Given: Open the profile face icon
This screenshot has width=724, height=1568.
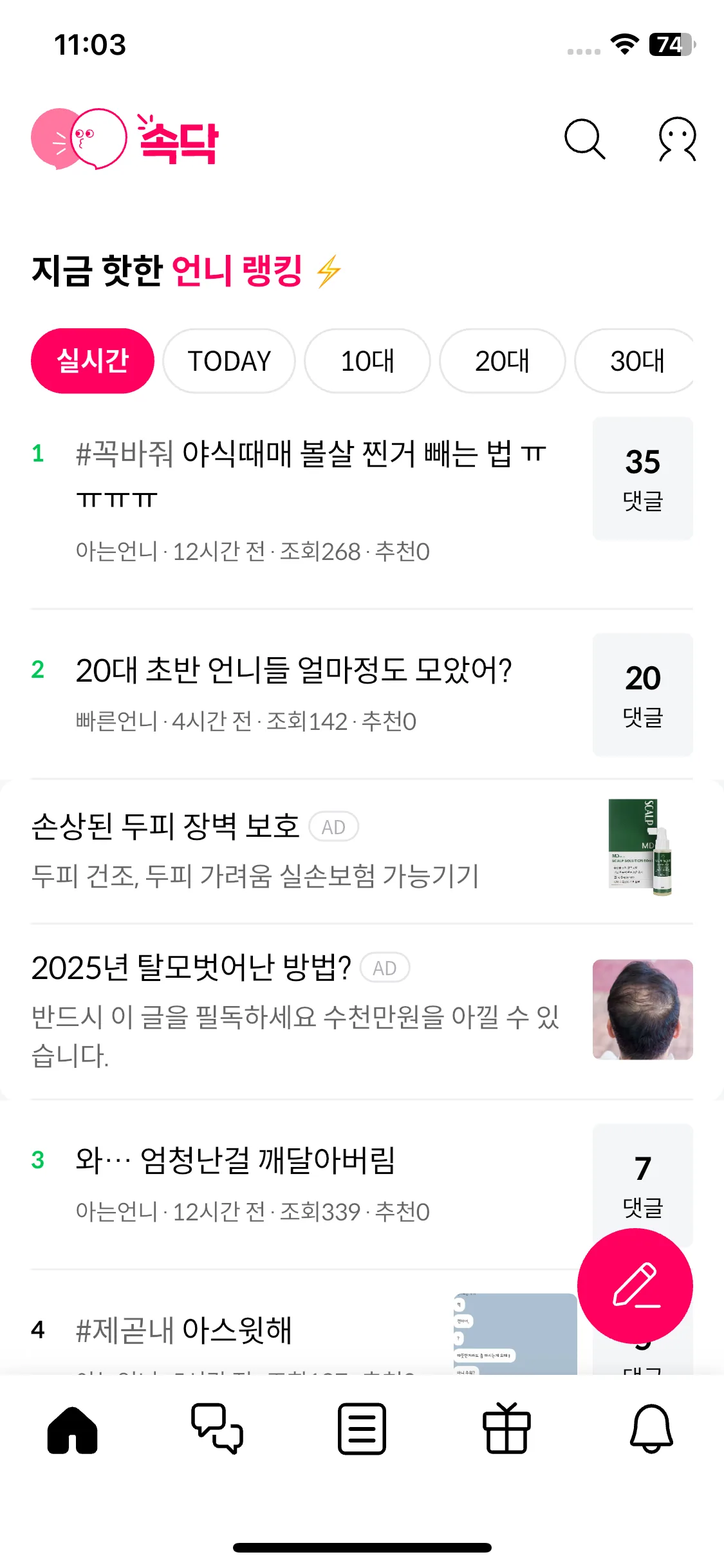Looking at the screenshot, I should (x=677, y=138).
